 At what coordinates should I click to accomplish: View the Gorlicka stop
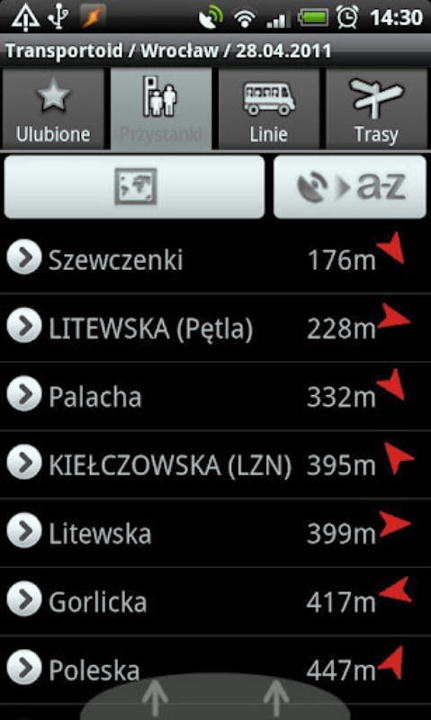pos(215,602)
